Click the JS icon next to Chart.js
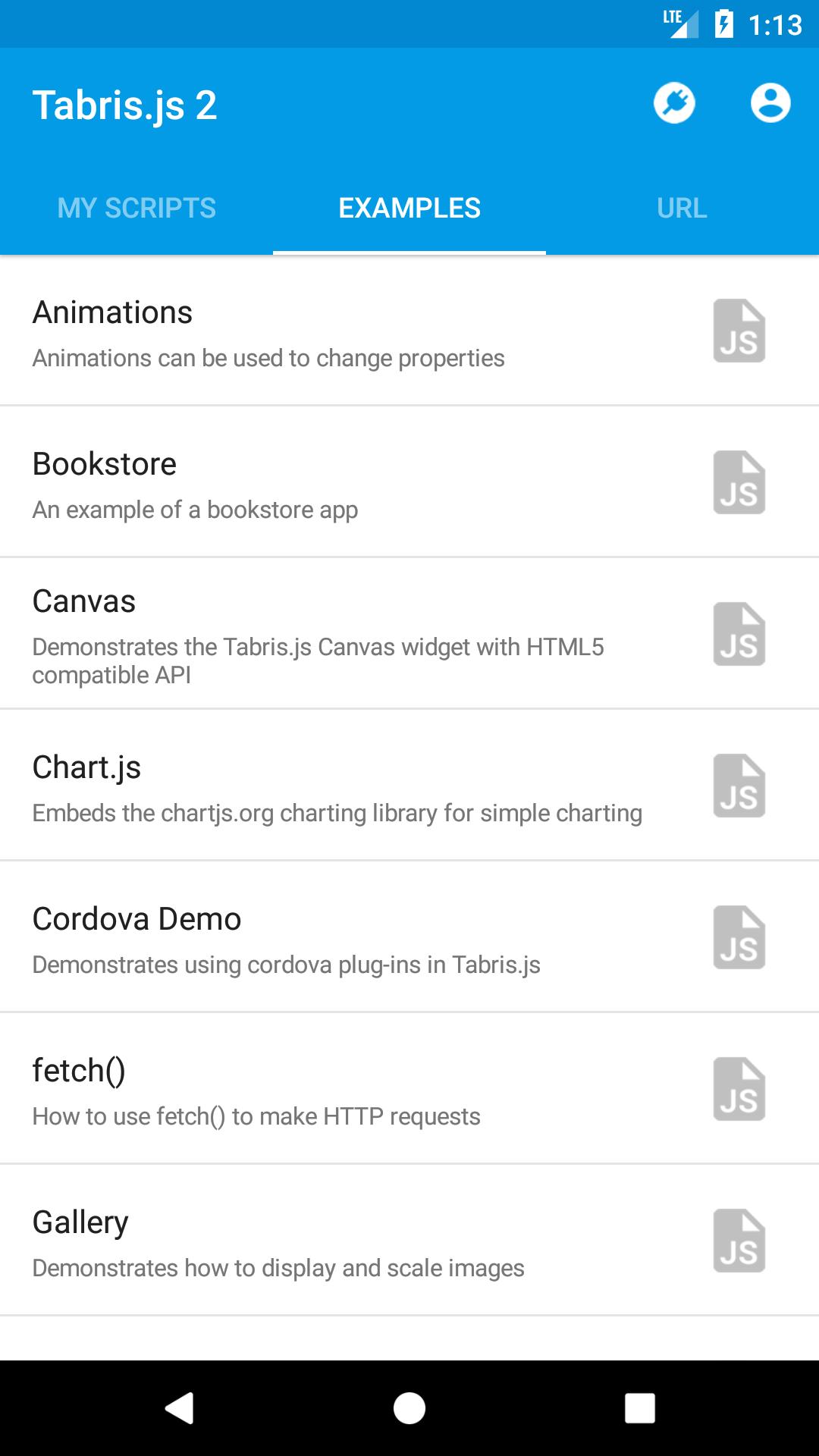This screenshot has height=1456, width=819. click(739, 786)
